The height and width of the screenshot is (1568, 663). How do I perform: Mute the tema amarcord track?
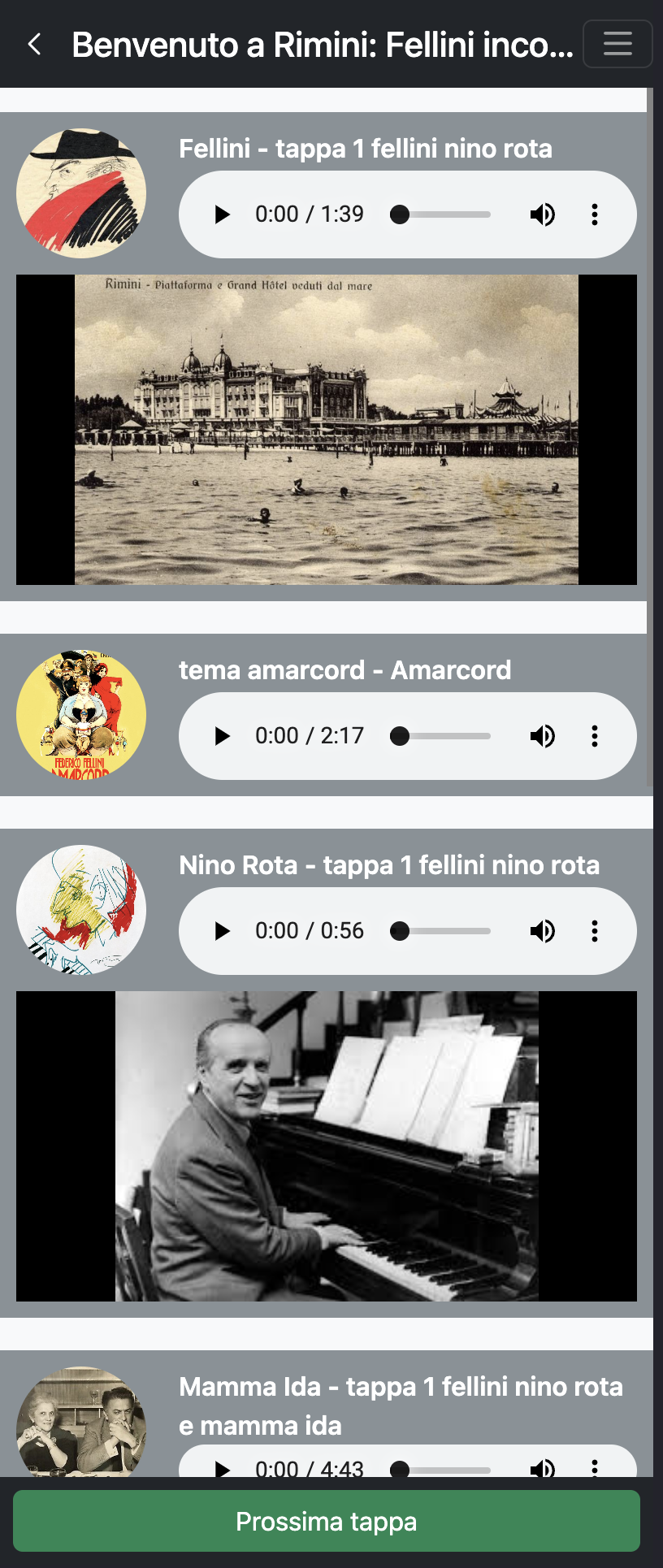542,736
